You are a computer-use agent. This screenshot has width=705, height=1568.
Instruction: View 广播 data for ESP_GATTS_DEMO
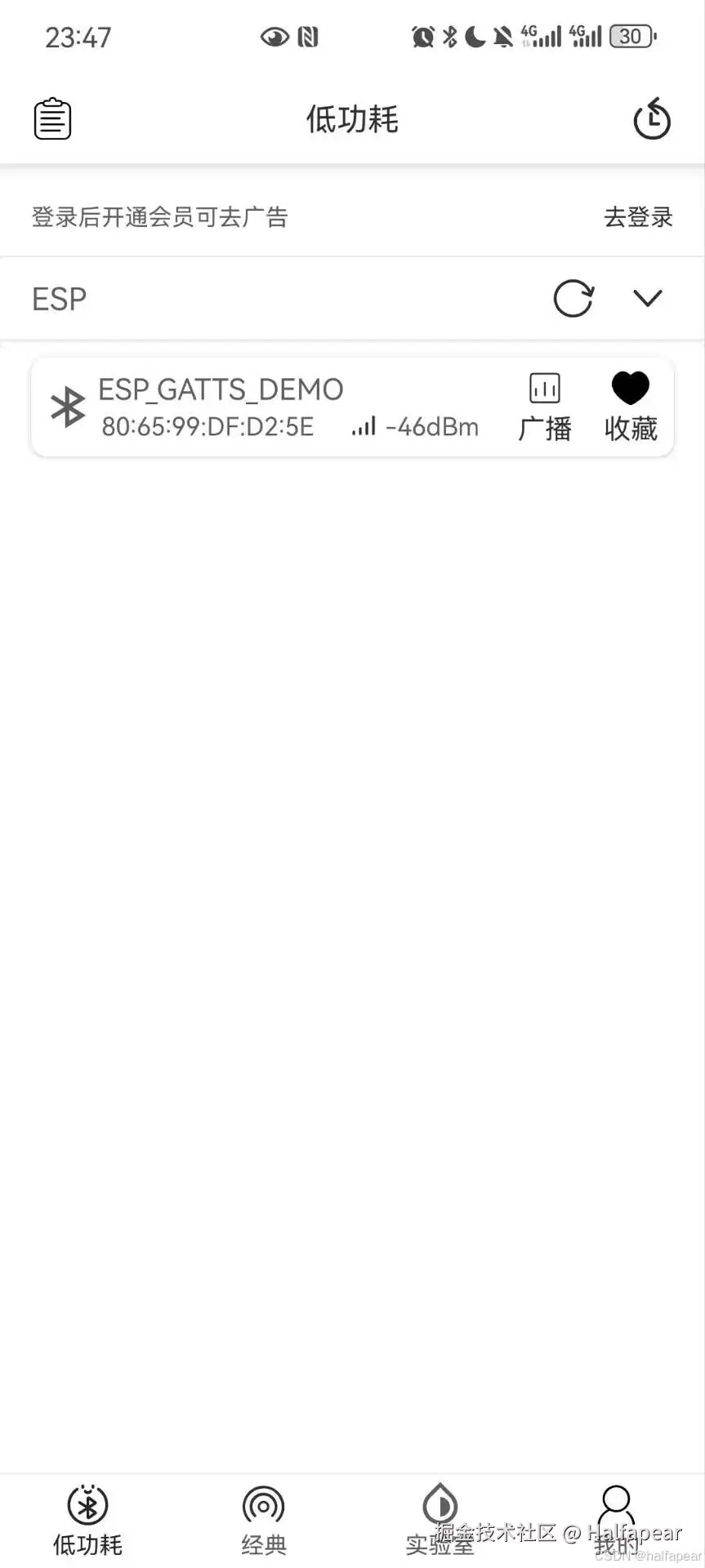coord(545,407)
